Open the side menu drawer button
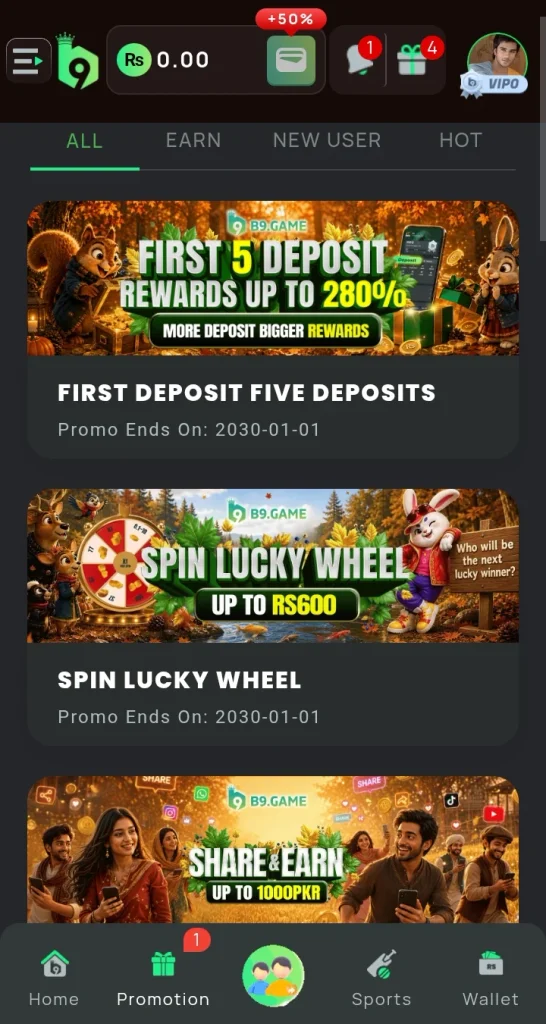Screen dimensions: 546x1024 [29, 60]
